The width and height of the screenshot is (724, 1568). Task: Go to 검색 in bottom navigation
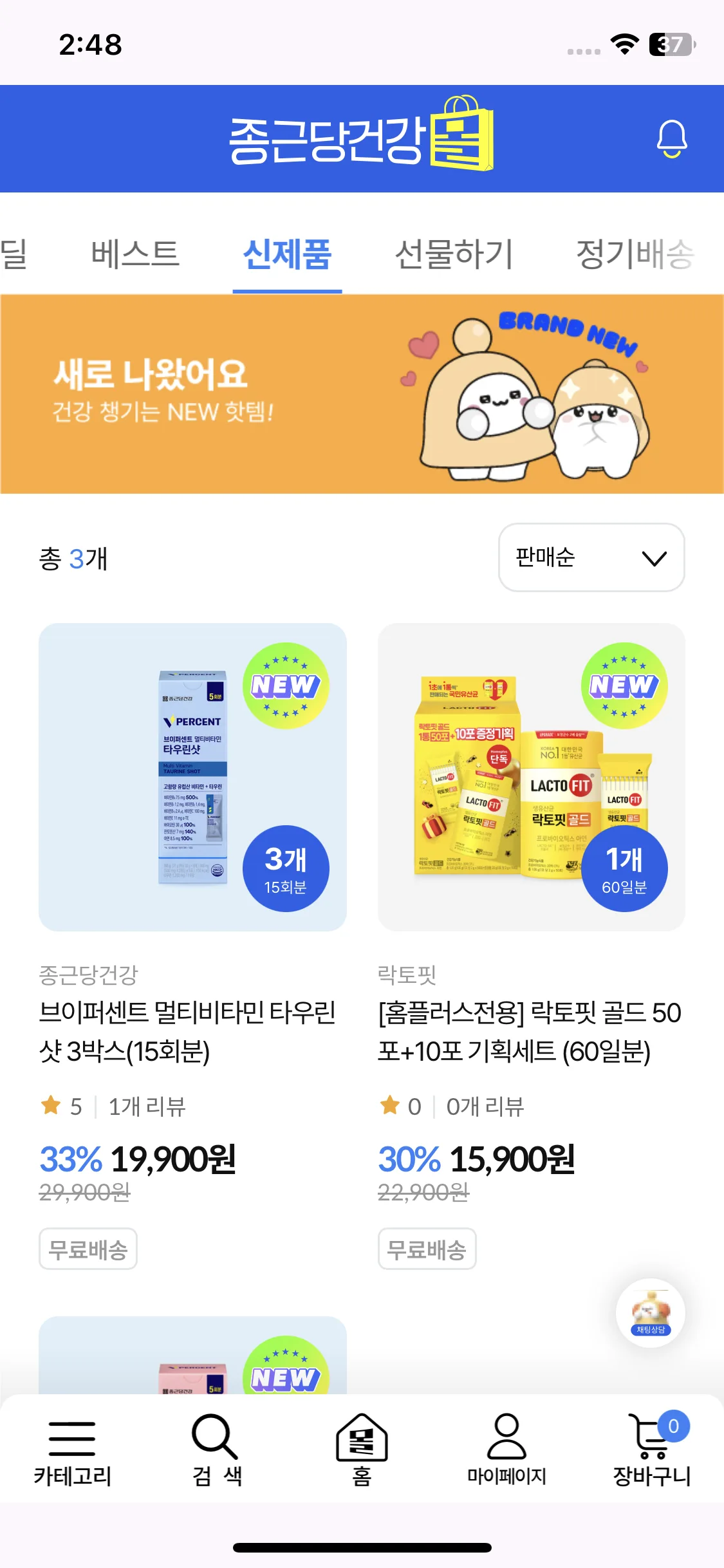point(217,1451)
